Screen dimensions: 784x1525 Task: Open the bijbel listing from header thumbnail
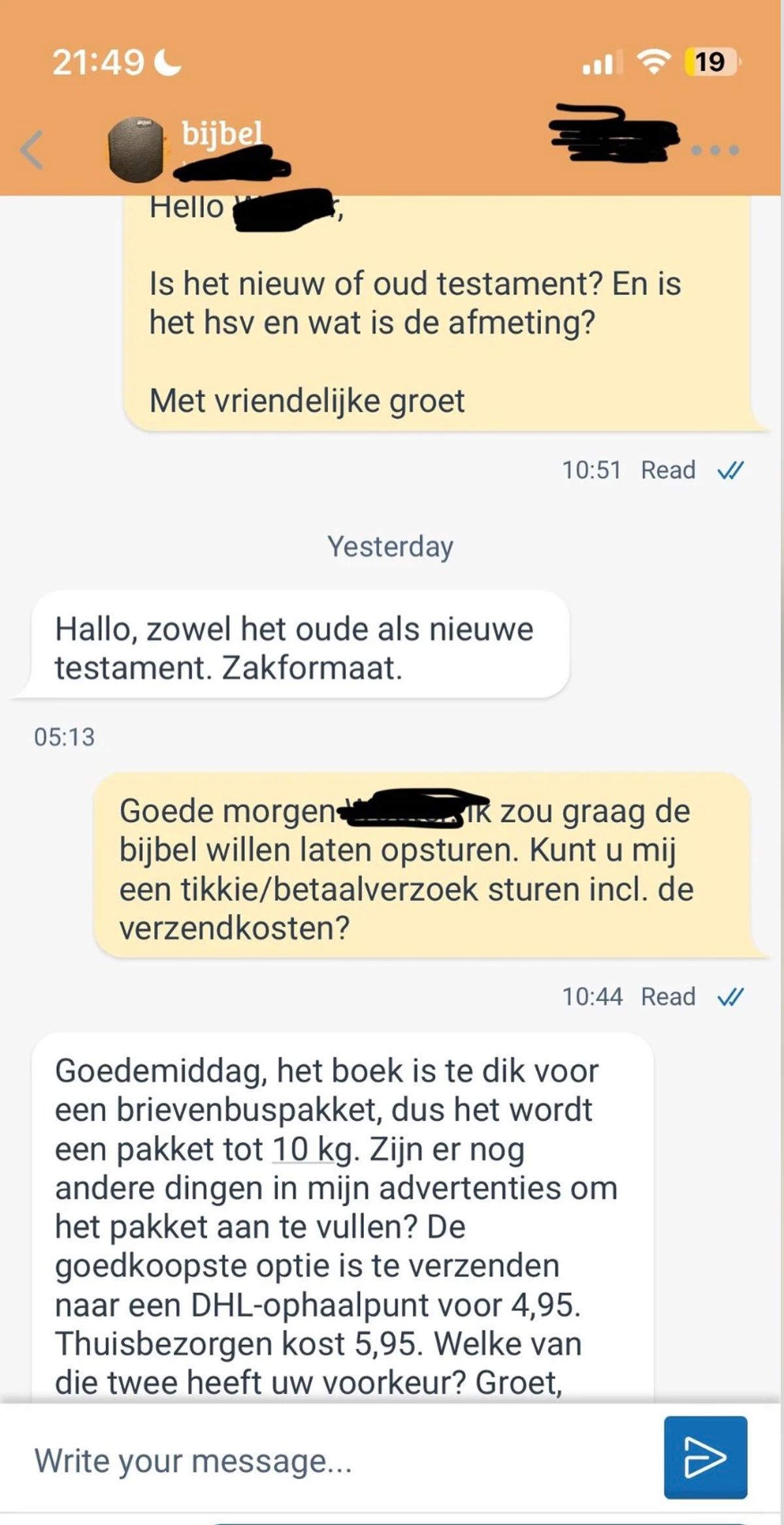point(137,150)
